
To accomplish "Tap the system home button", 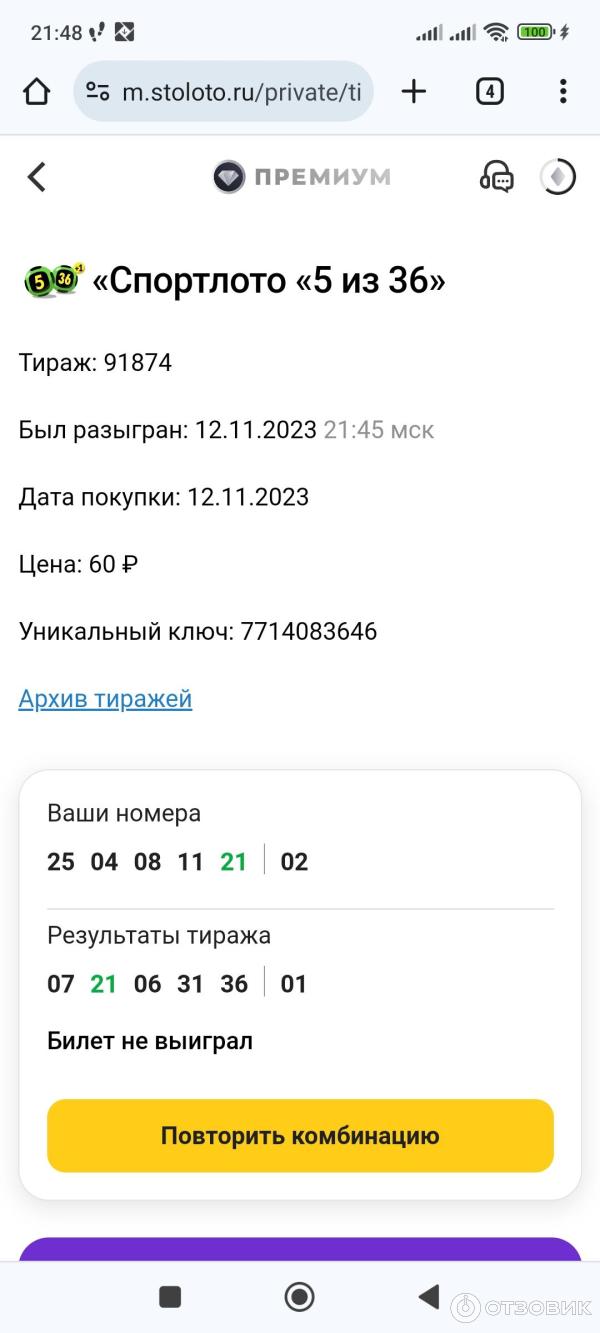I will tap(299, 1297).
